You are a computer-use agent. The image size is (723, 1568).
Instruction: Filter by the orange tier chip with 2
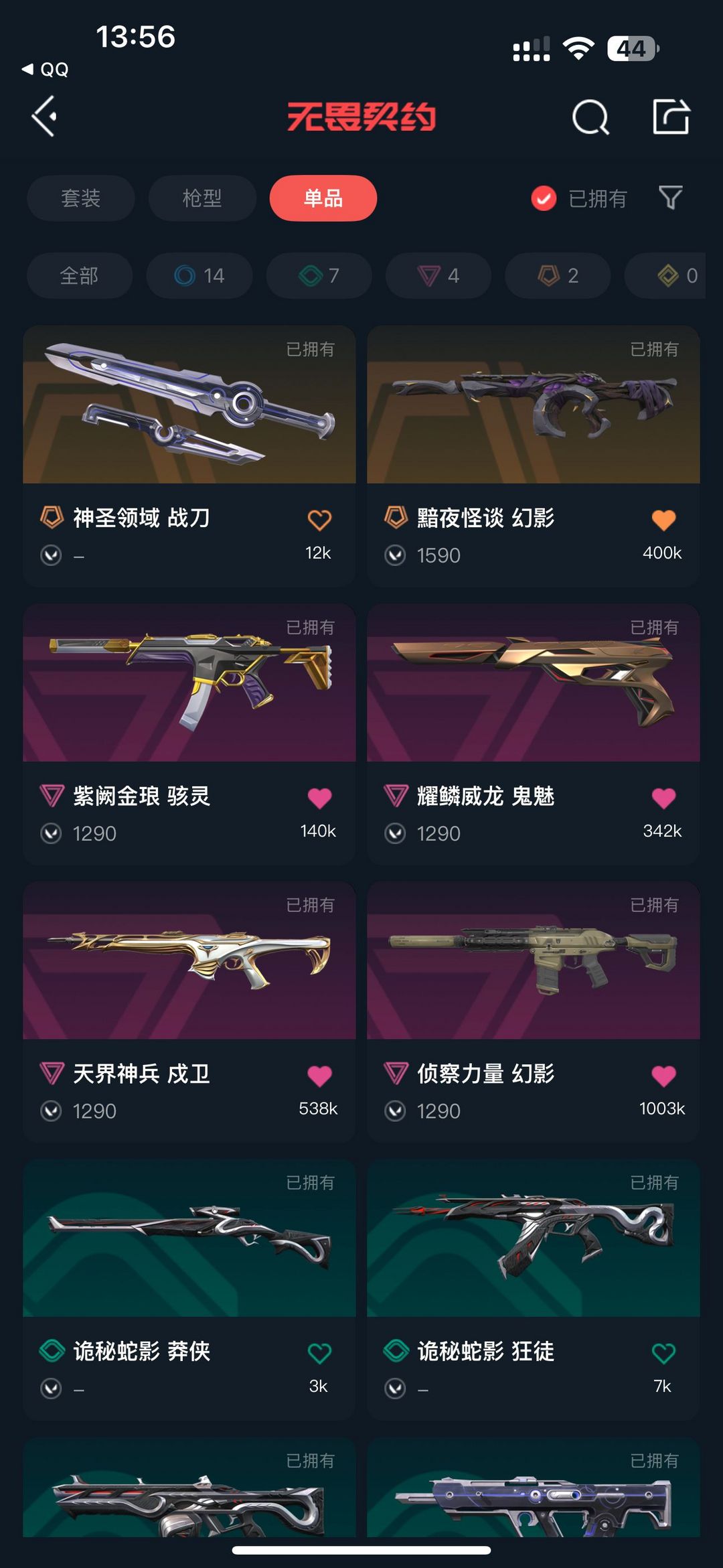pyautogui.click(x=558, y=275)
